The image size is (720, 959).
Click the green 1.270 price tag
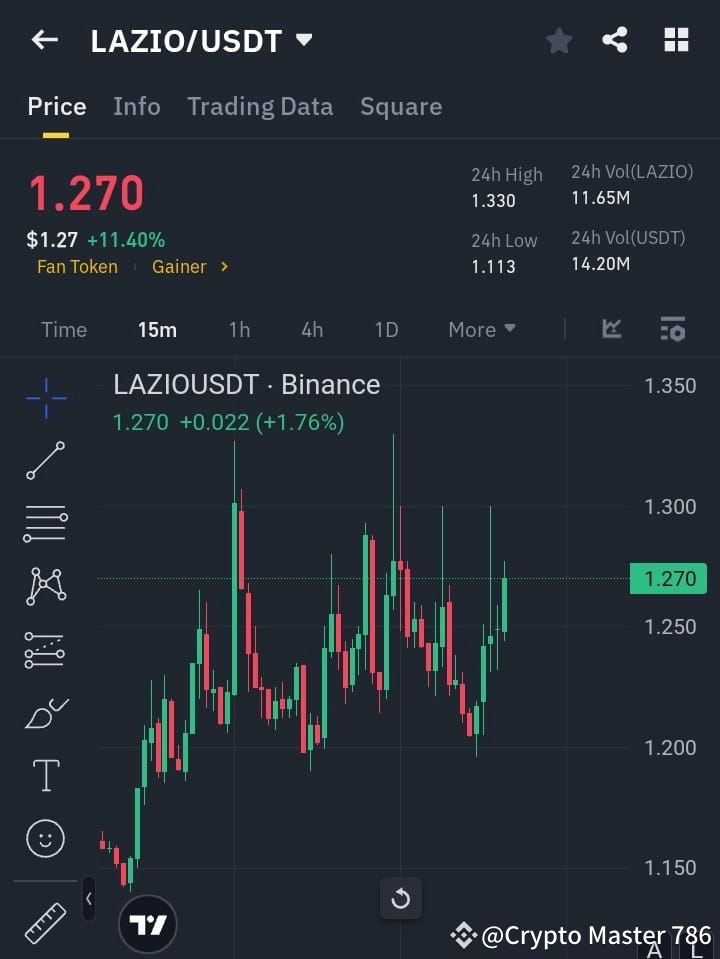(668, 578)
